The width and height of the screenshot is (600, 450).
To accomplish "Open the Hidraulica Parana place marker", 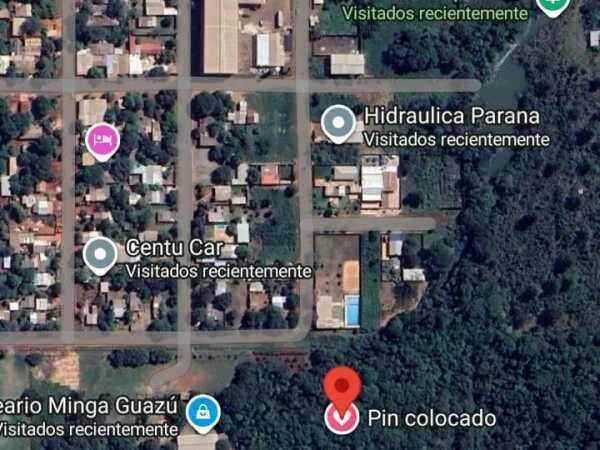I will click(x=340, y=124).
